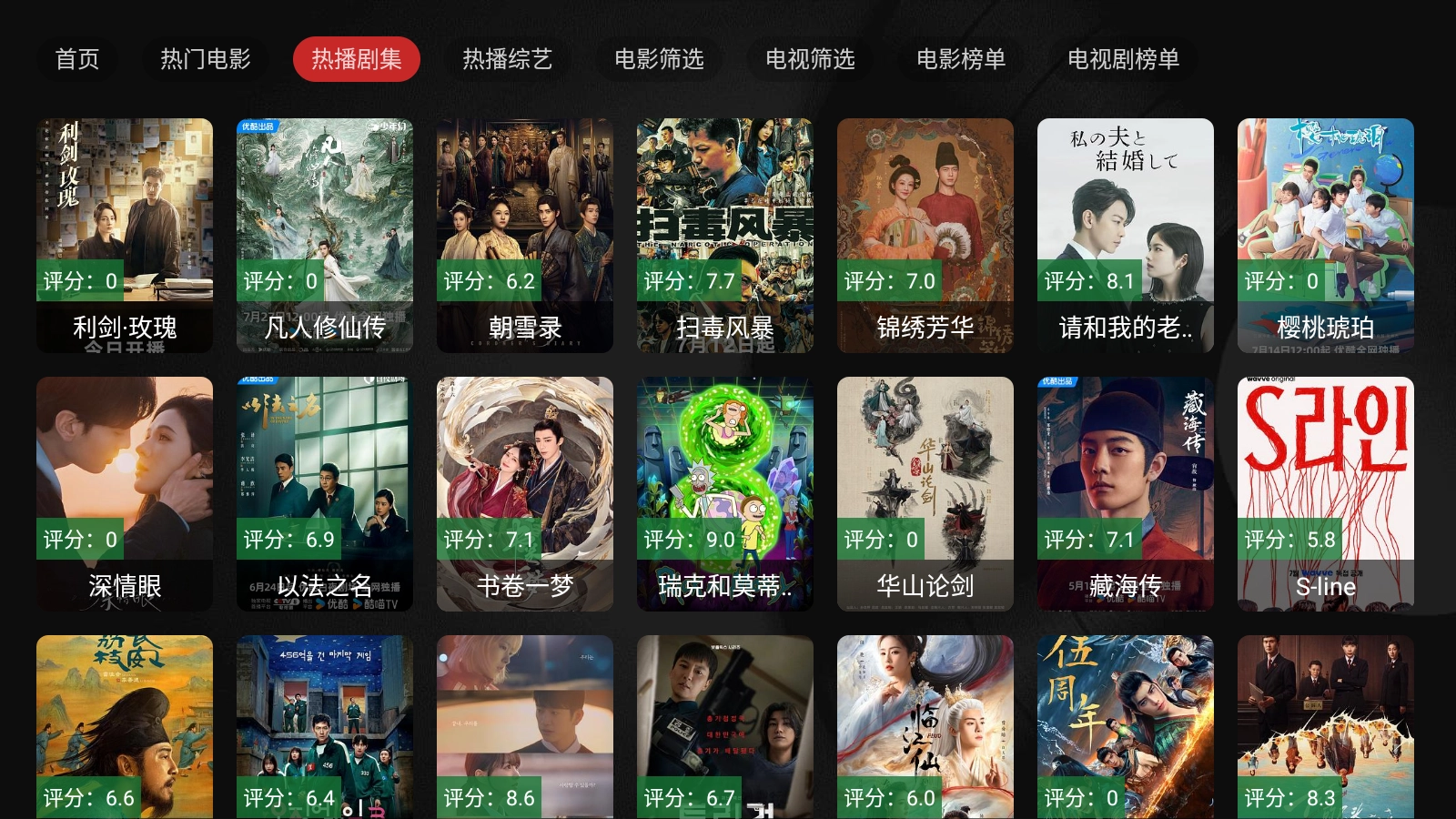Go to the 电影筛选 tab
This screenshot has width=1456, height=819.
tap(659, 59)
